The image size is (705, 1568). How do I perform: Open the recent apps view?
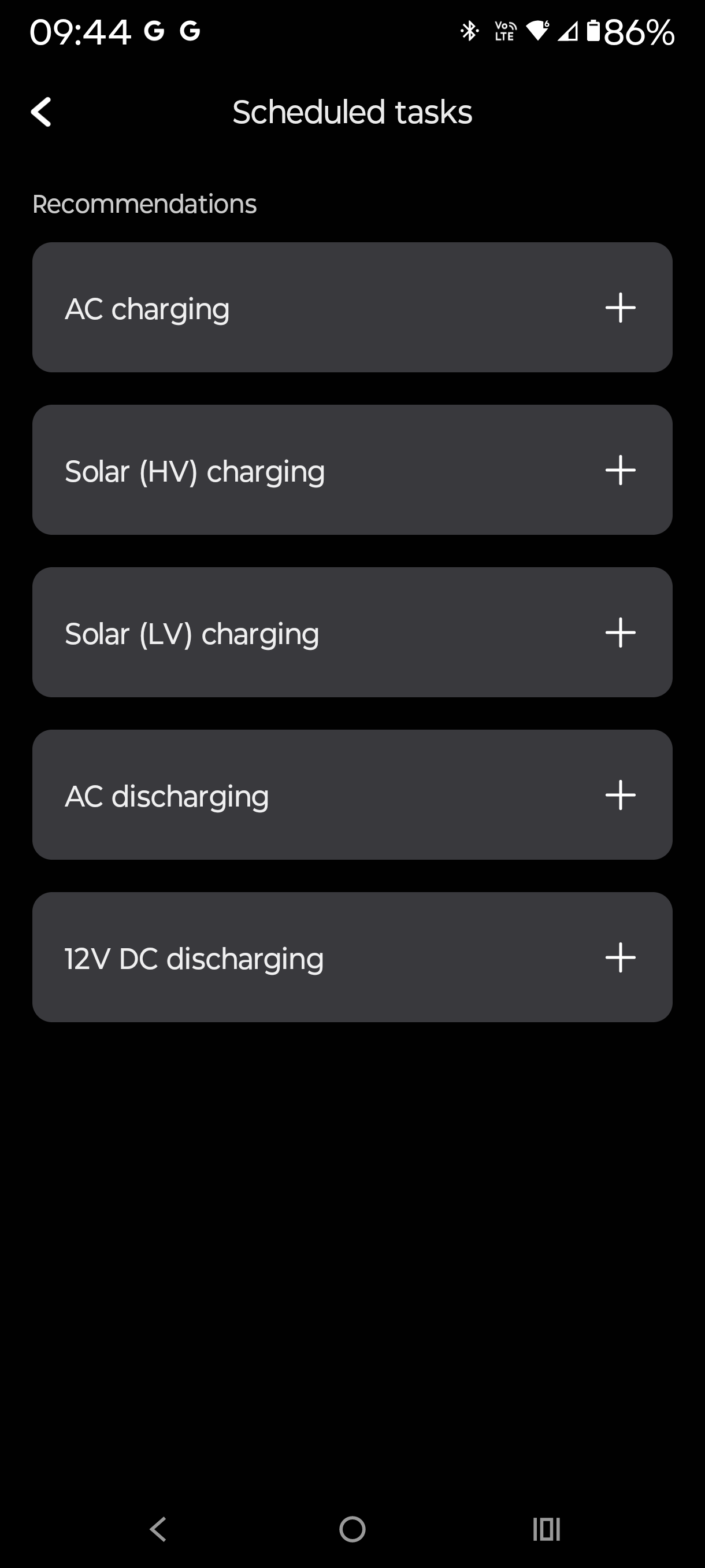pos(546,1529)
